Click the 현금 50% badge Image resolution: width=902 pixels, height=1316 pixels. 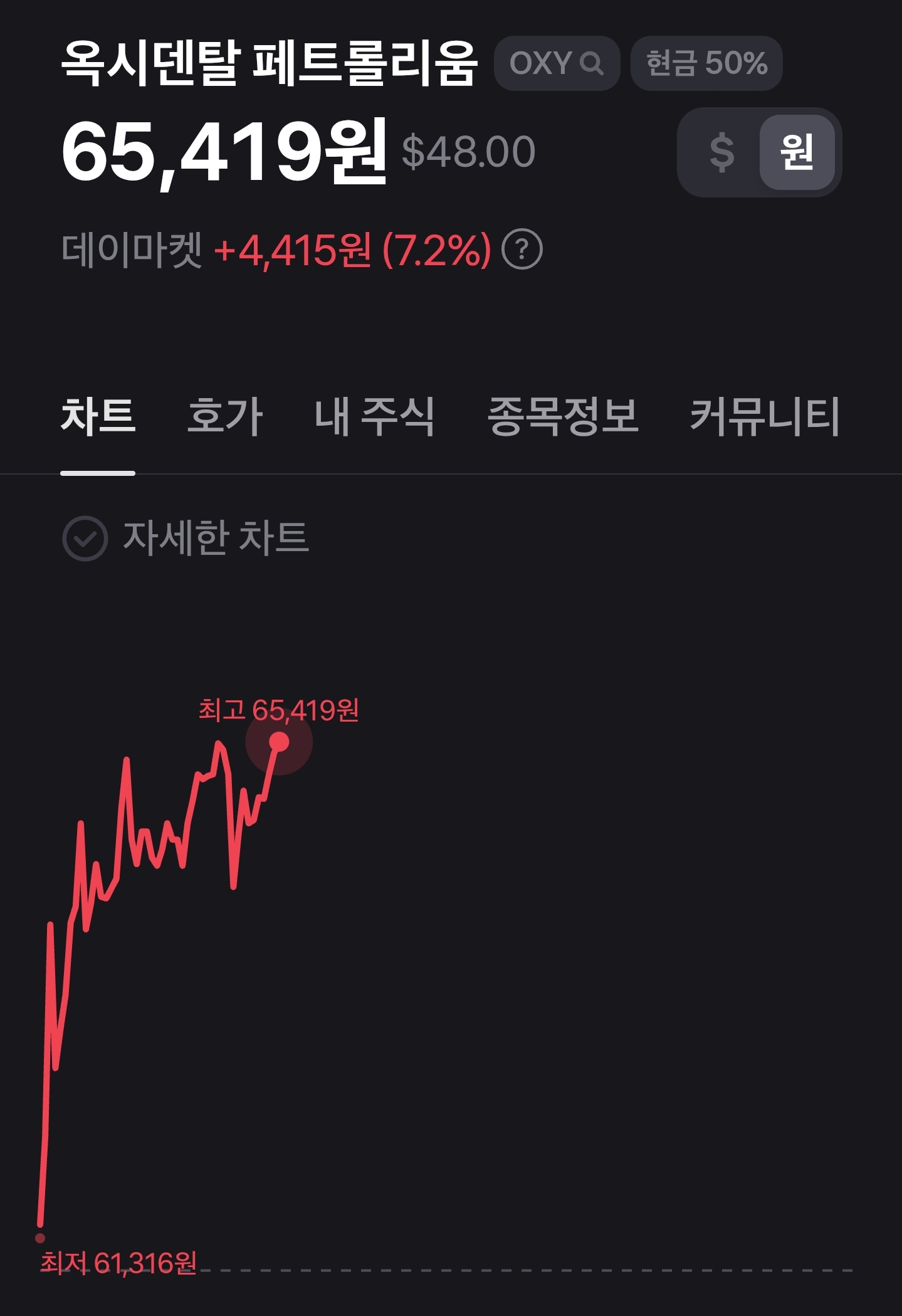(x=706, y=63)
